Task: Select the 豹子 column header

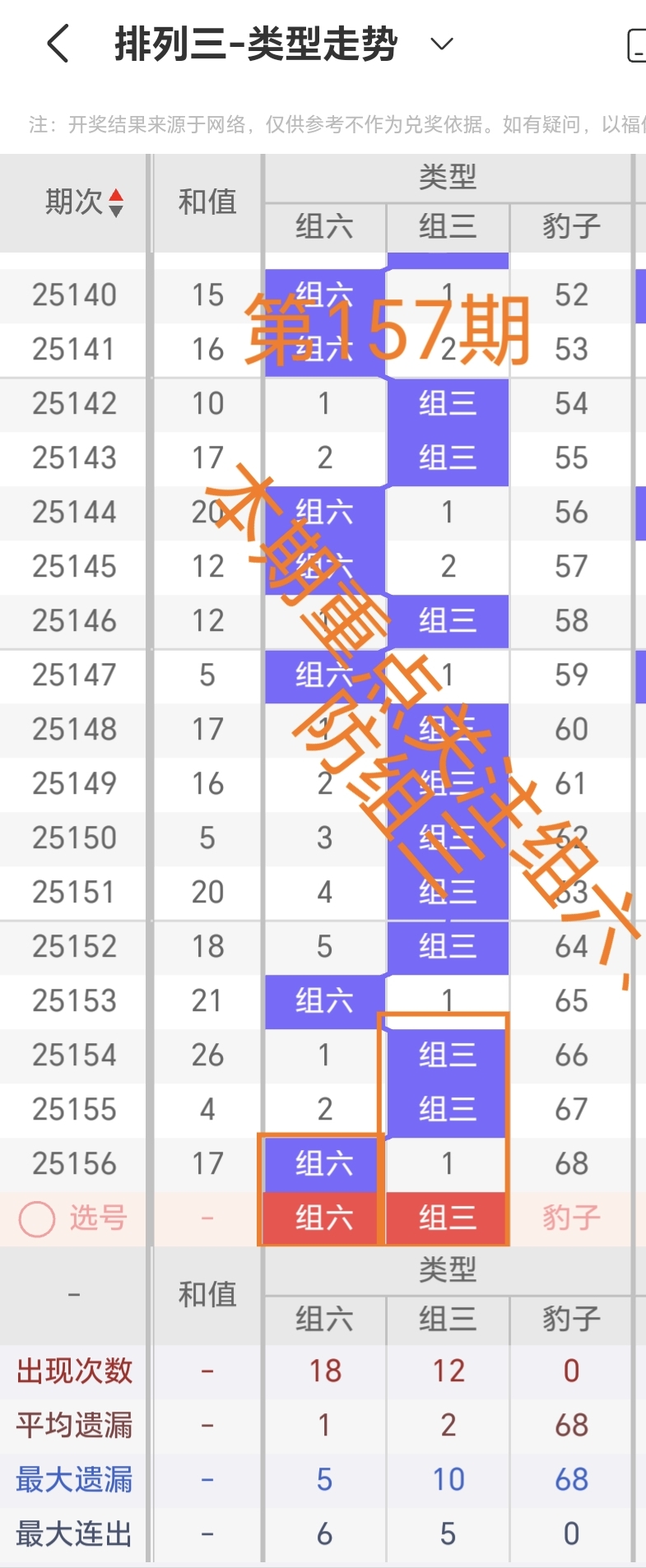Action: point(570,228)
